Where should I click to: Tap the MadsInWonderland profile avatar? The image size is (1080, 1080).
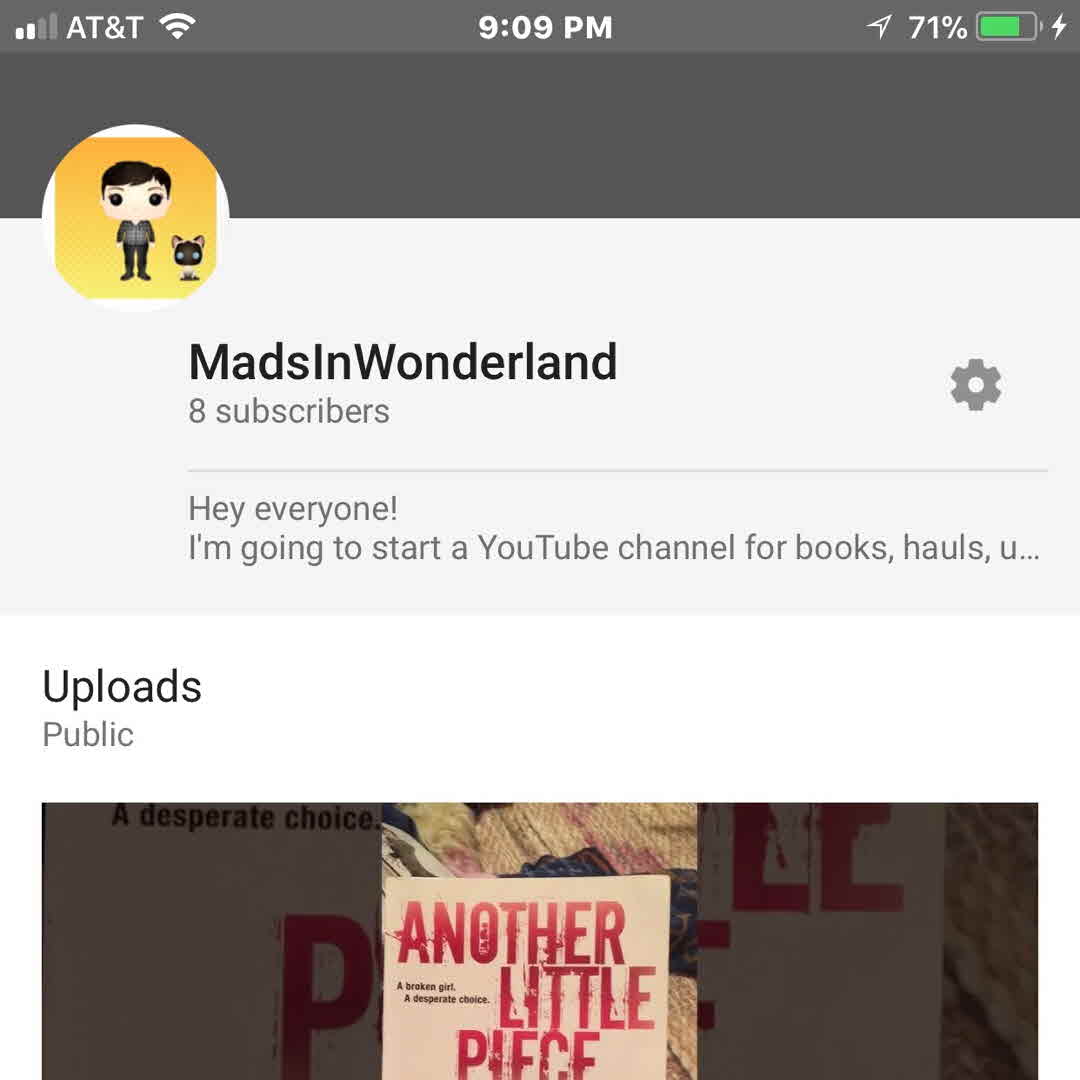136,218
